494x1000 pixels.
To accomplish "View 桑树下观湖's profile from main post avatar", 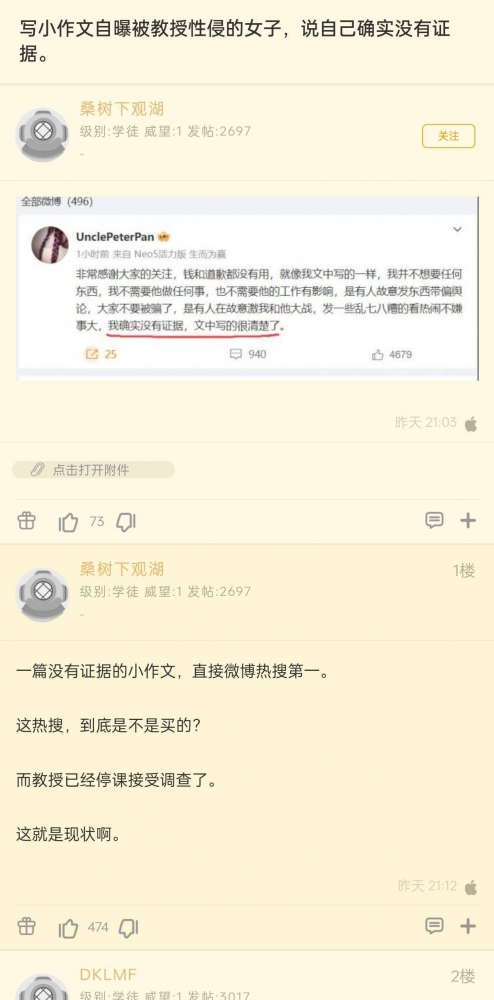I will point(42,135).
